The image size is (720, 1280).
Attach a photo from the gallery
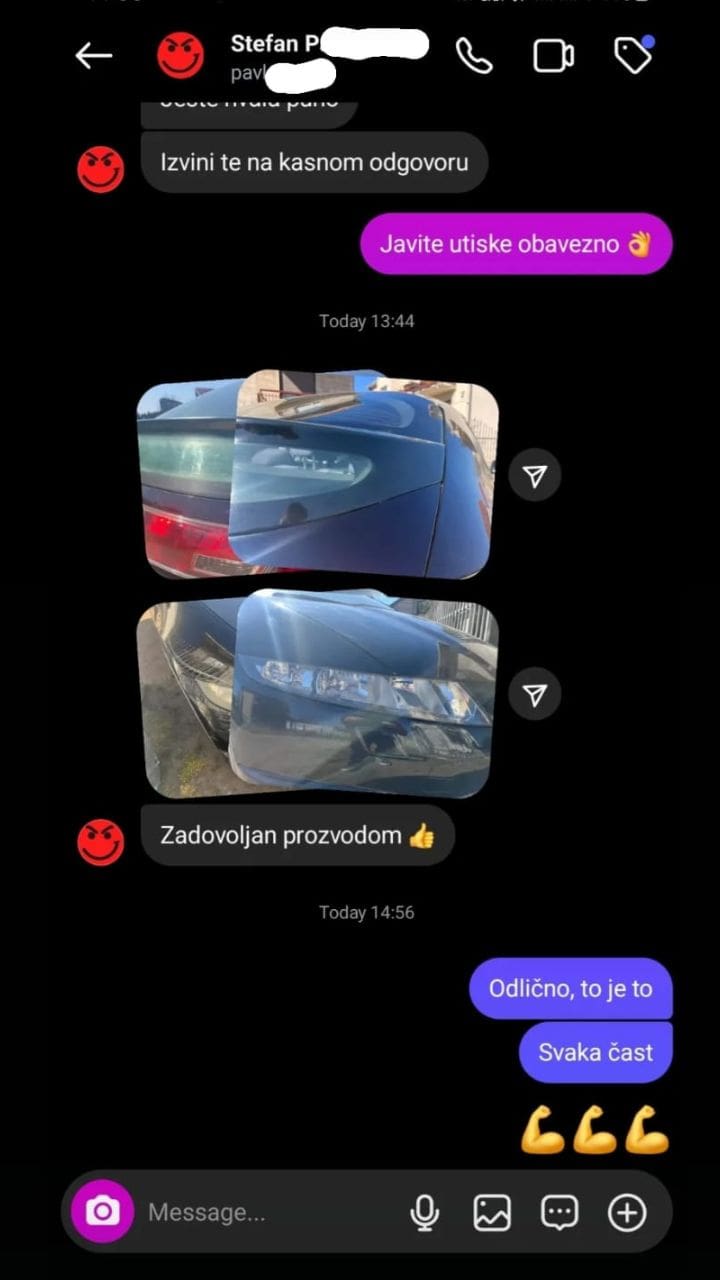(492, 1212)
